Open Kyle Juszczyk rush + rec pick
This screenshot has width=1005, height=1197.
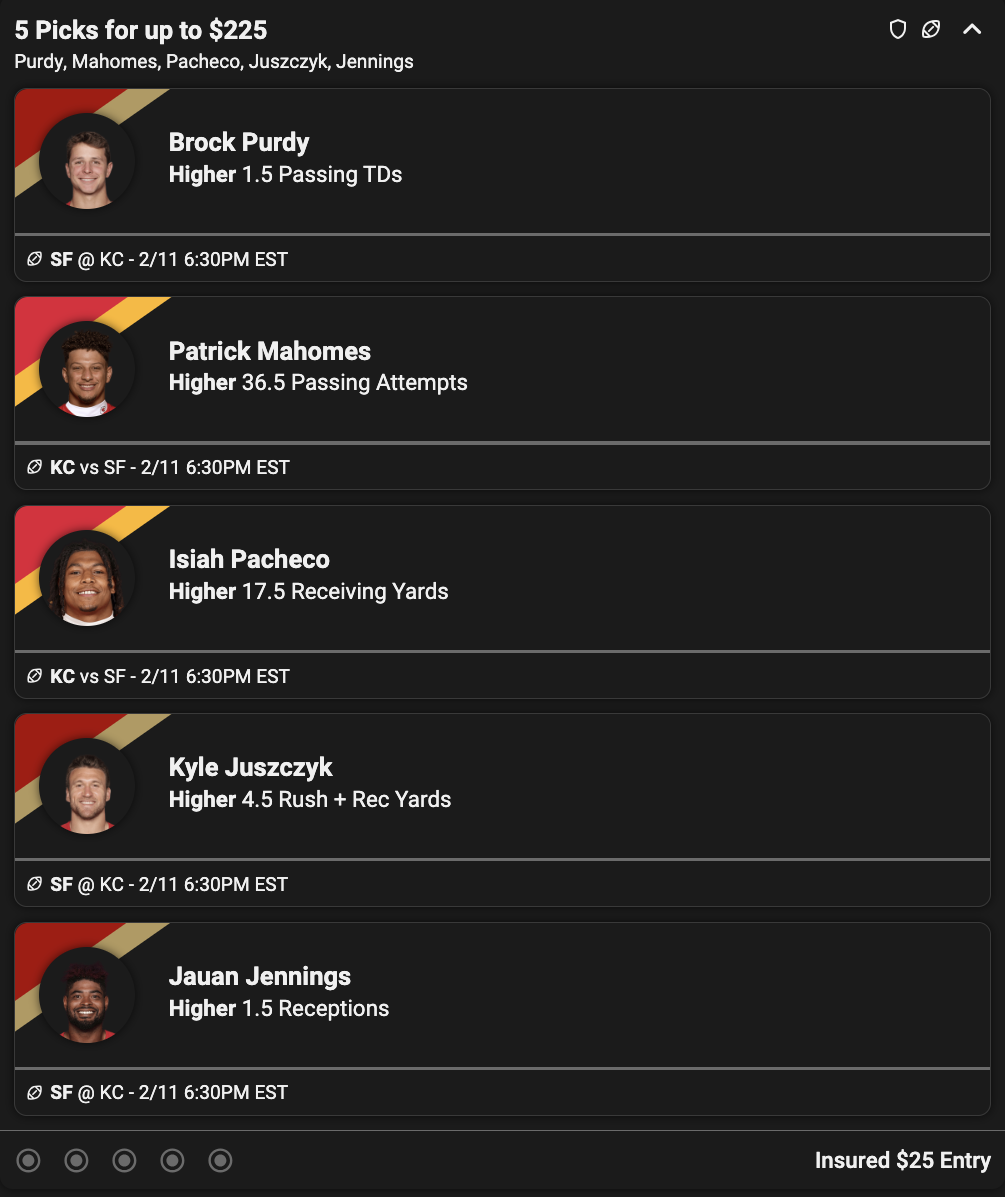tap(502, 786)
